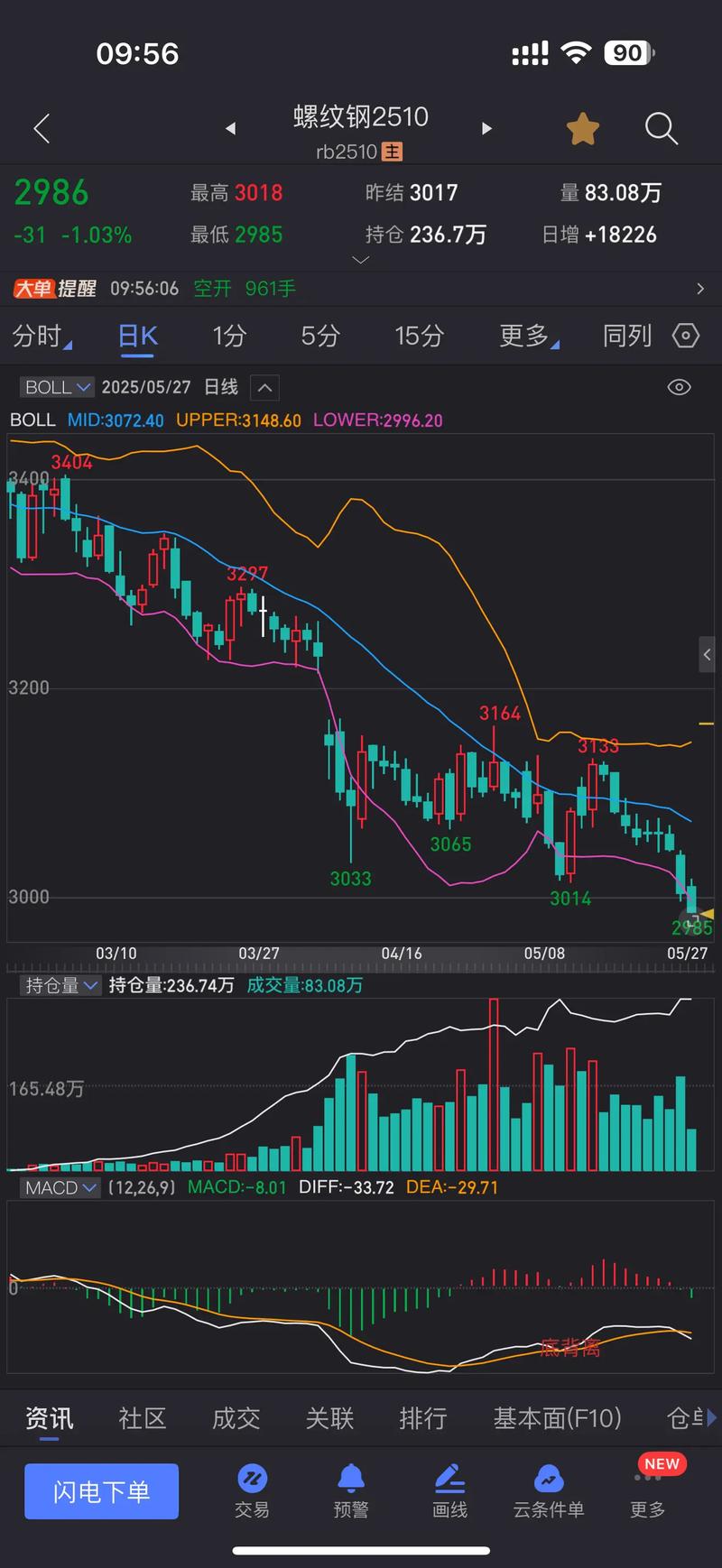Switch to next contract with right arrow

[486, 129]
